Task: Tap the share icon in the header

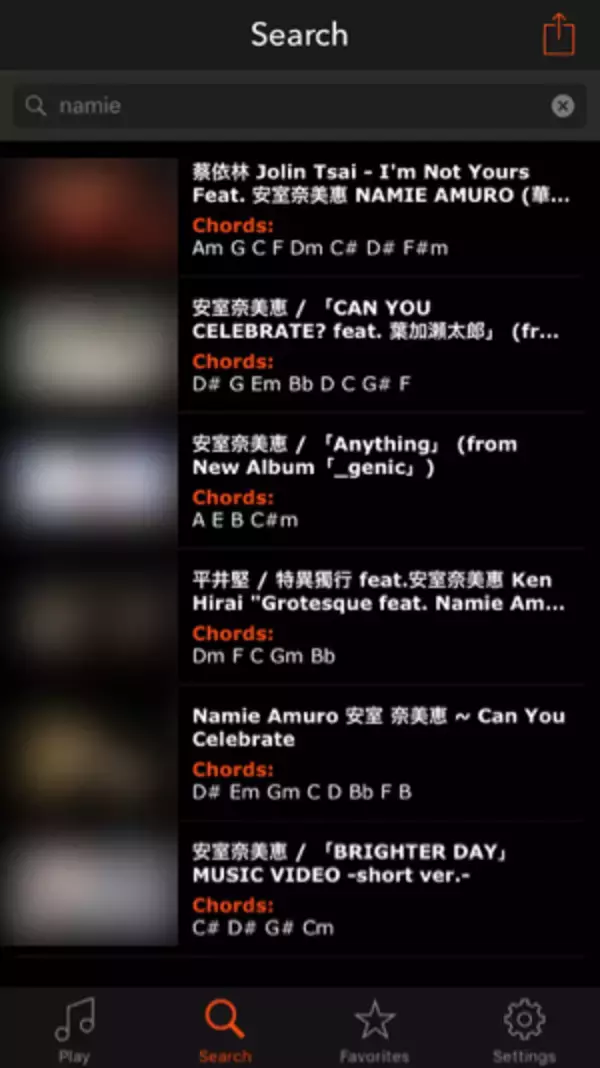Action: coord(558,35)
